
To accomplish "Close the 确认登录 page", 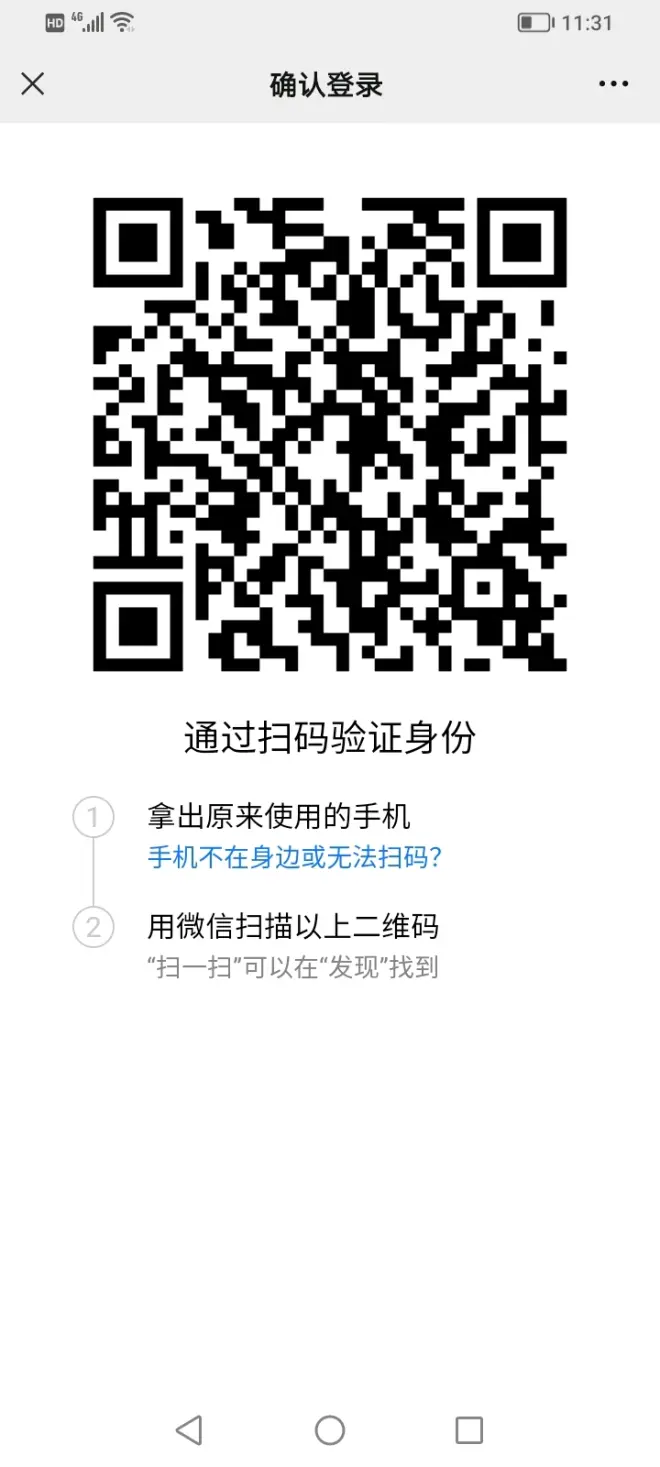I will (33, 84).
